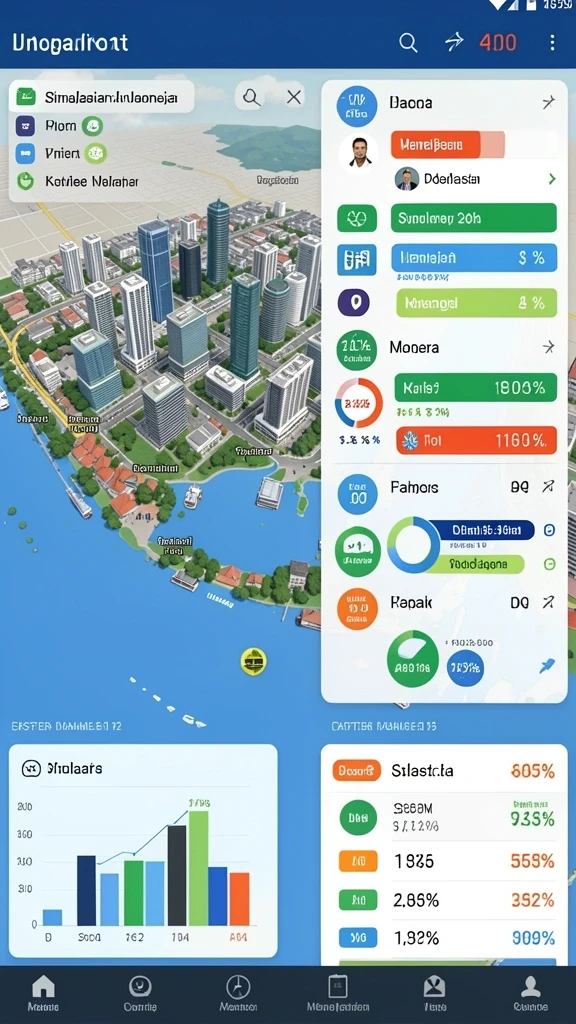Open the clipboard tab in the bottom bar
576x1024 pixels.
point(338,994)
